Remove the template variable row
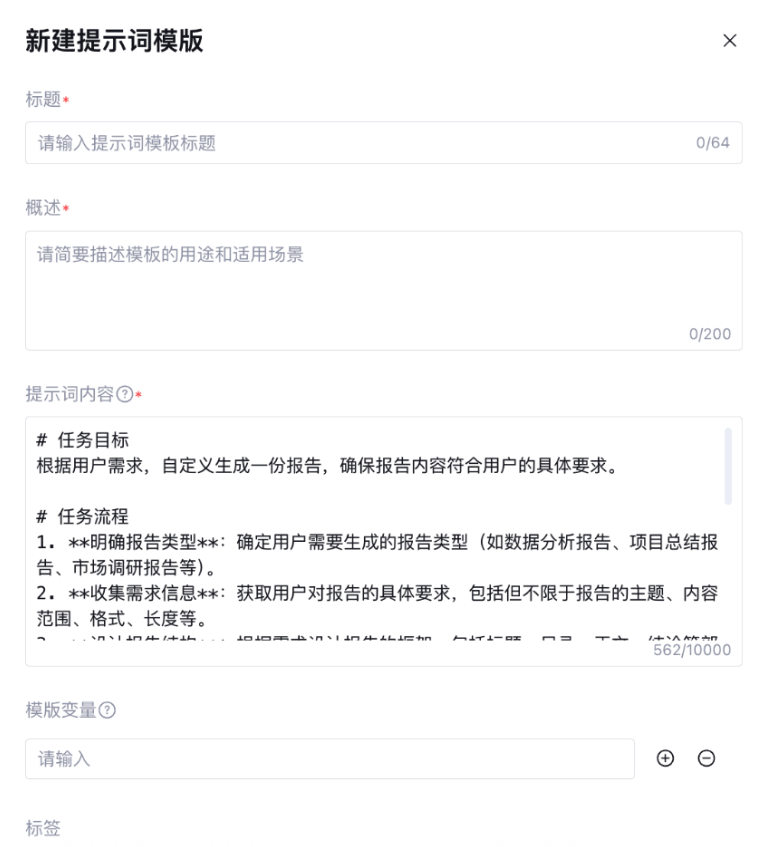Screen dimensions: 768x847 706,759
